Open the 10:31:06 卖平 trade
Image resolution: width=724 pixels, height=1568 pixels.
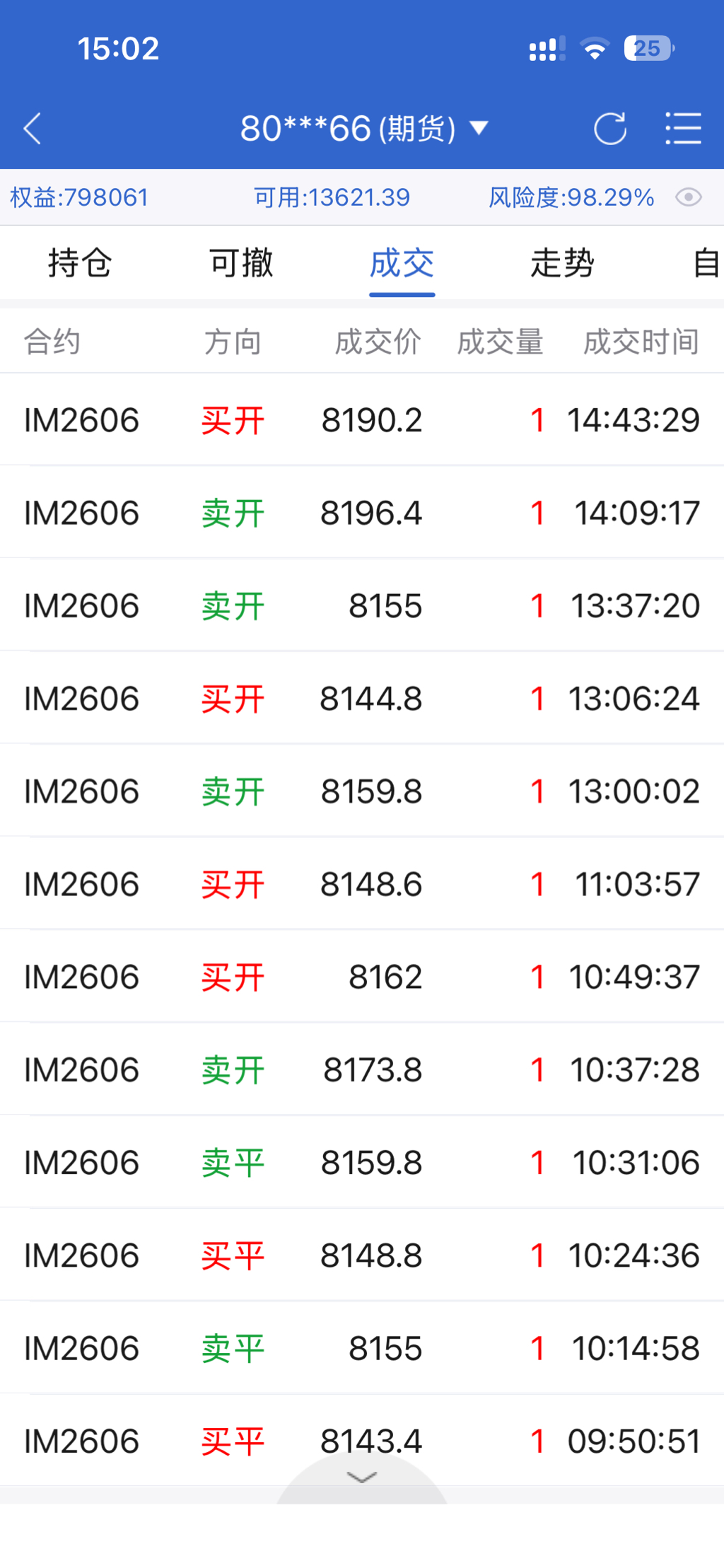click(362, 1163)
